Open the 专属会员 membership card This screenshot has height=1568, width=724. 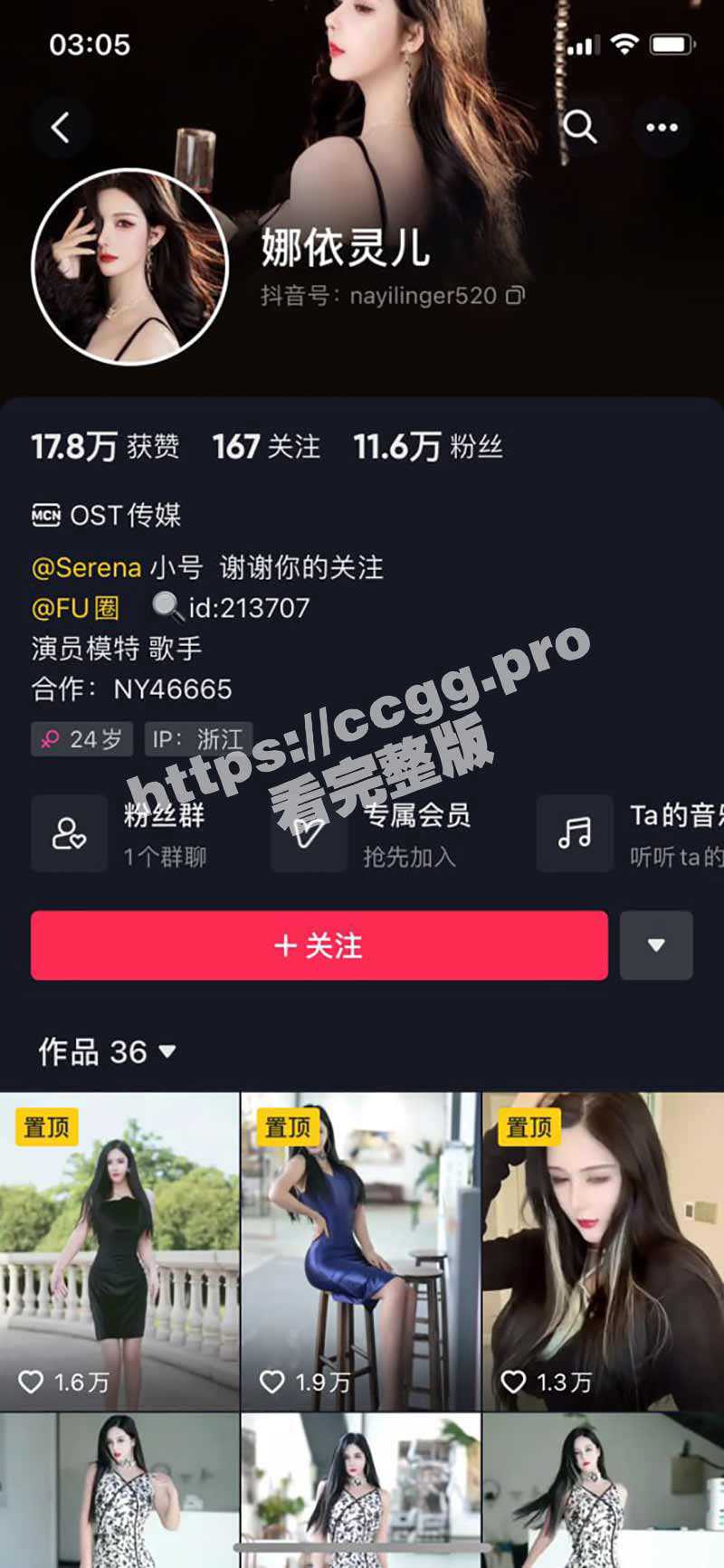(x=380, y=833)
